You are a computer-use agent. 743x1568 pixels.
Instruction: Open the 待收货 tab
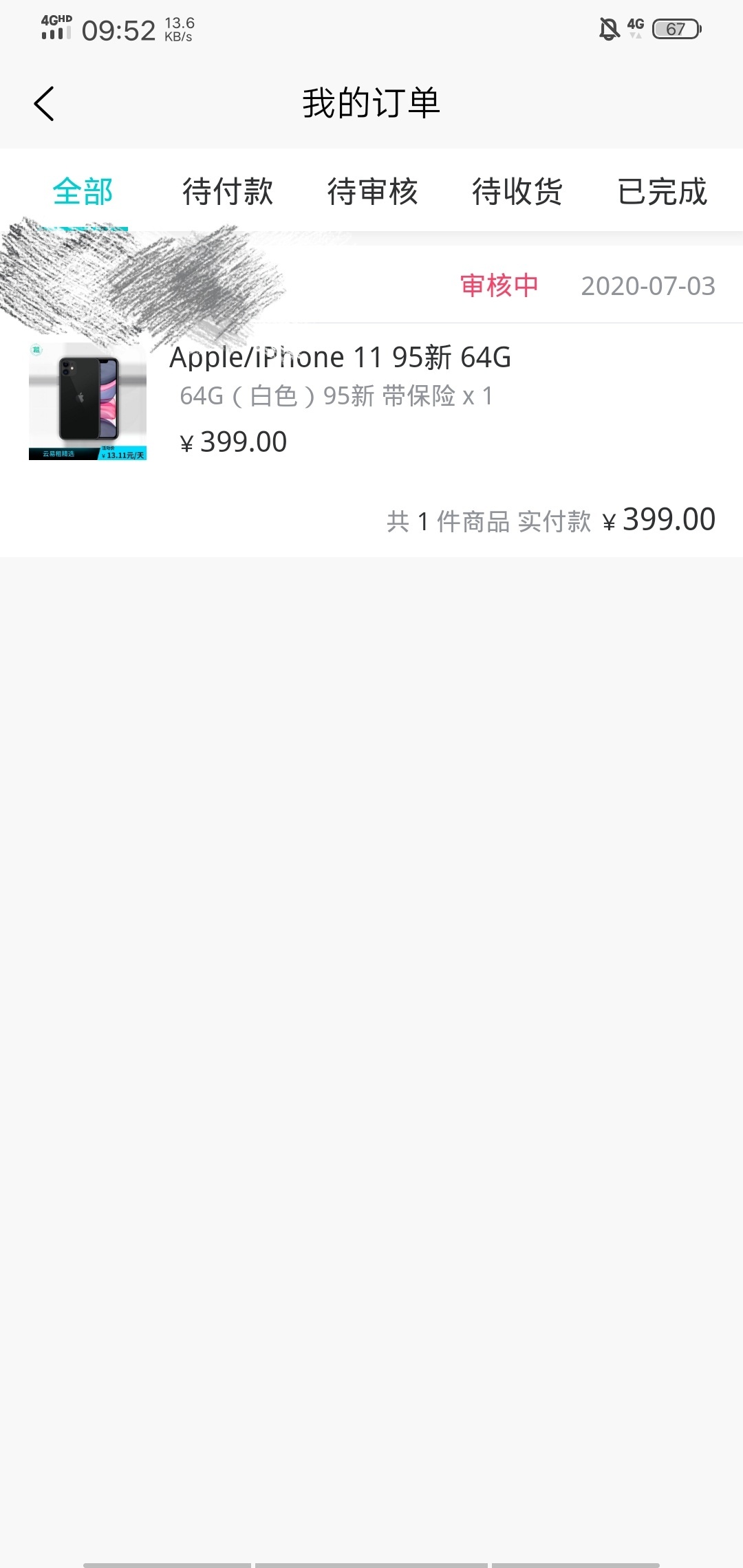click(x=517, y=192)
